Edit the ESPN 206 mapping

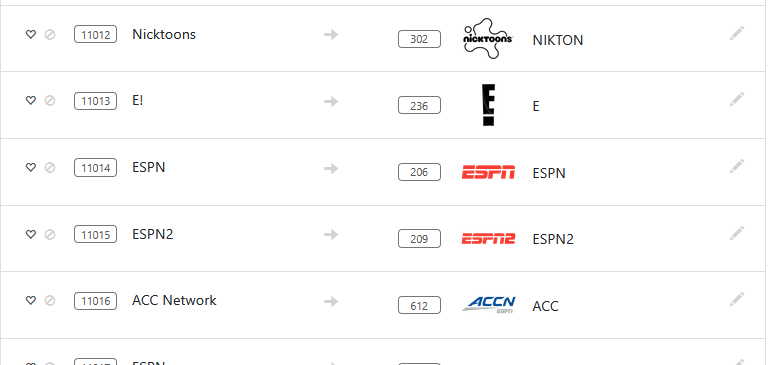click(x=737, y=166)
